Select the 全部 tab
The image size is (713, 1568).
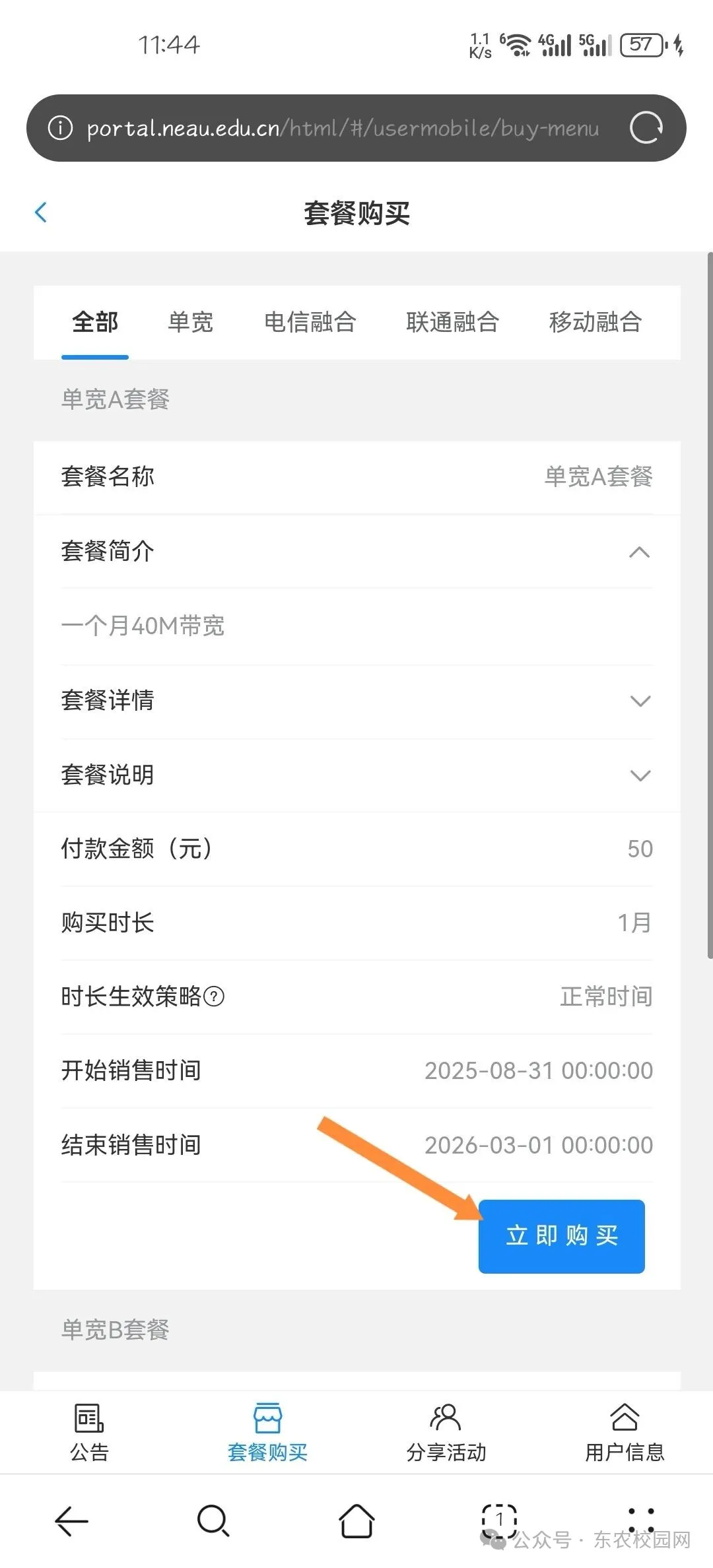click(95, 322)
